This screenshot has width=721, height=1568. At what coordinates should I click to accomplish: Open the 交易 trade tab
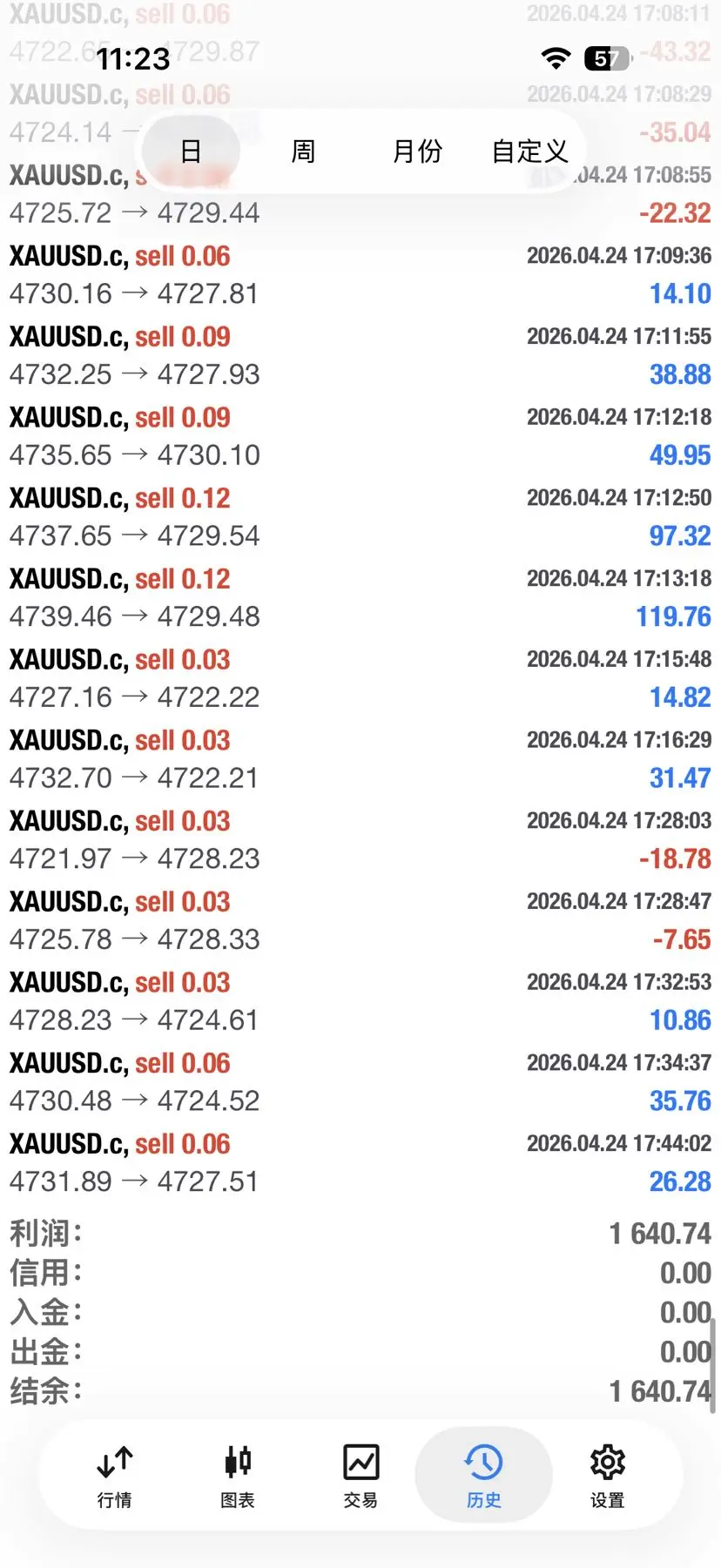point(360,1476)
